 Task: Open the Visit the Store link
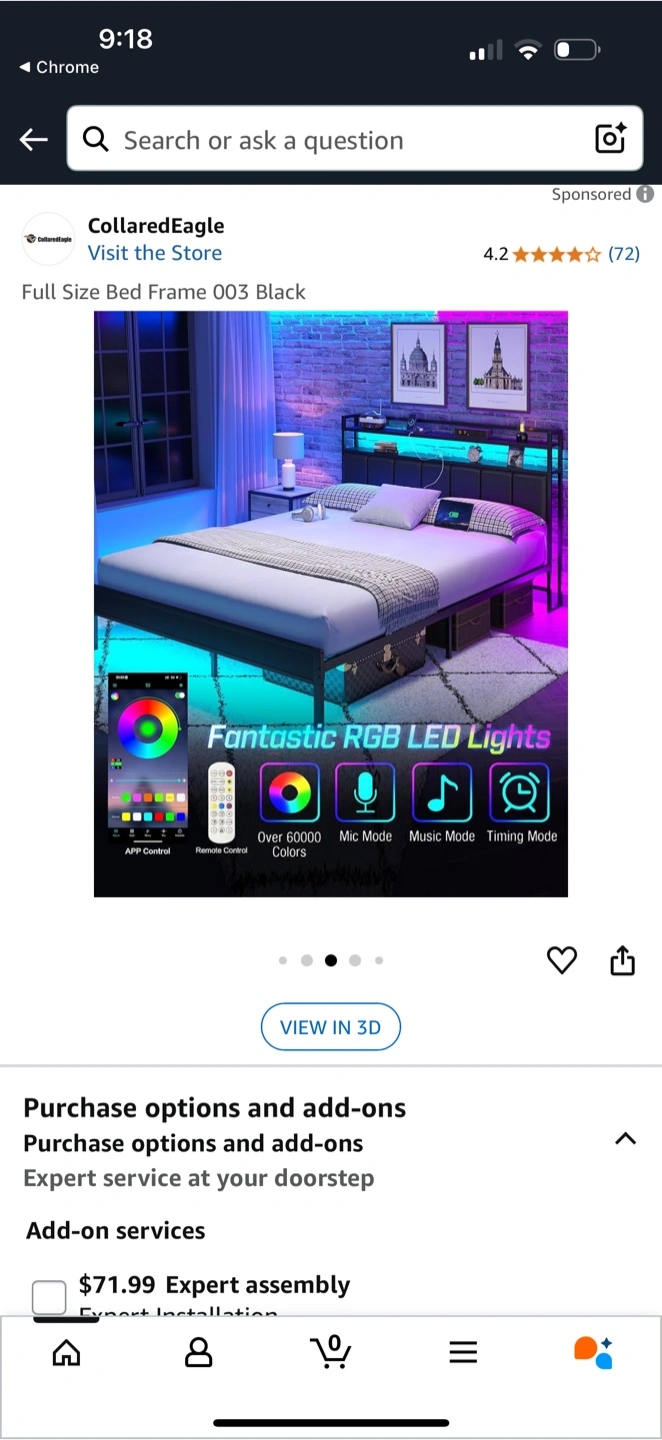point(155,253)
